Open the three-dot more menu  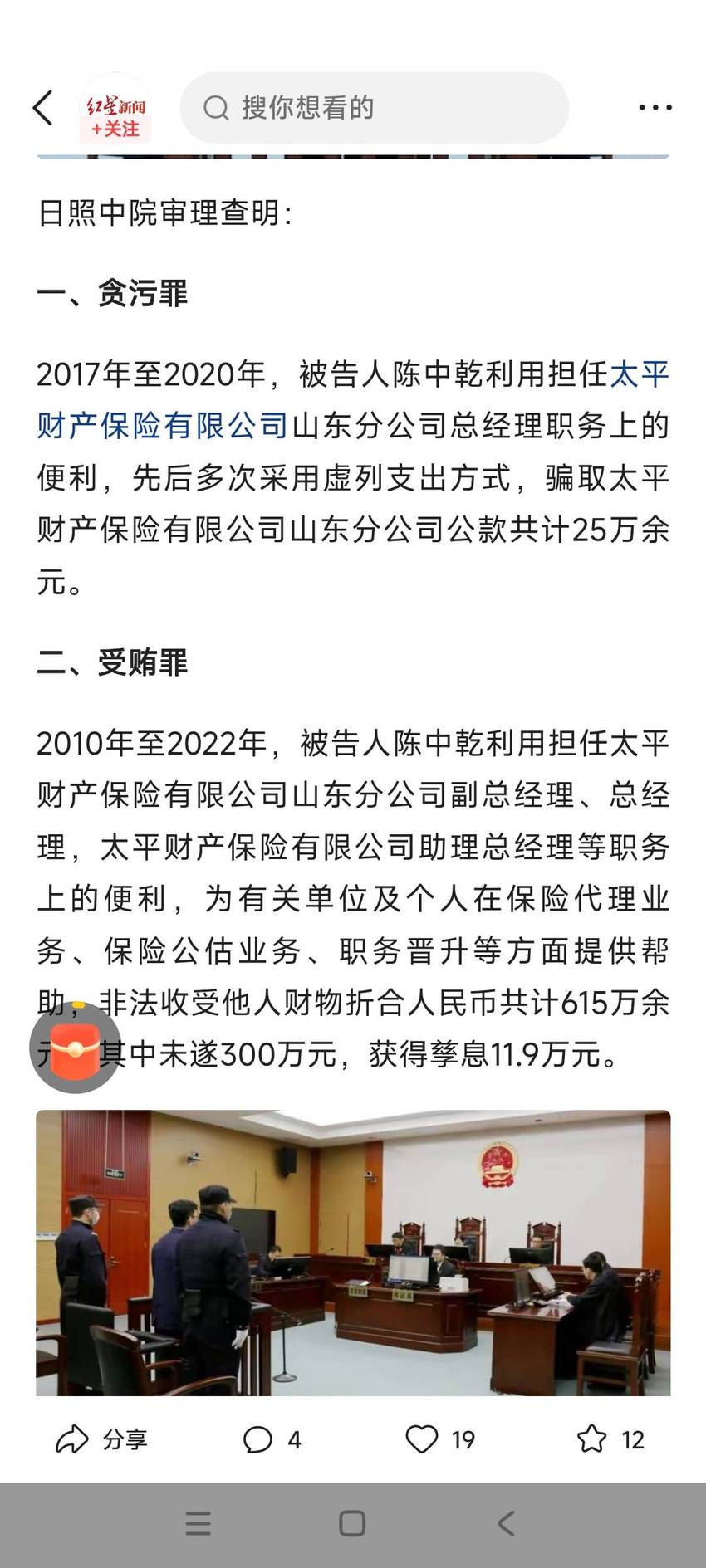click(655, 108)
